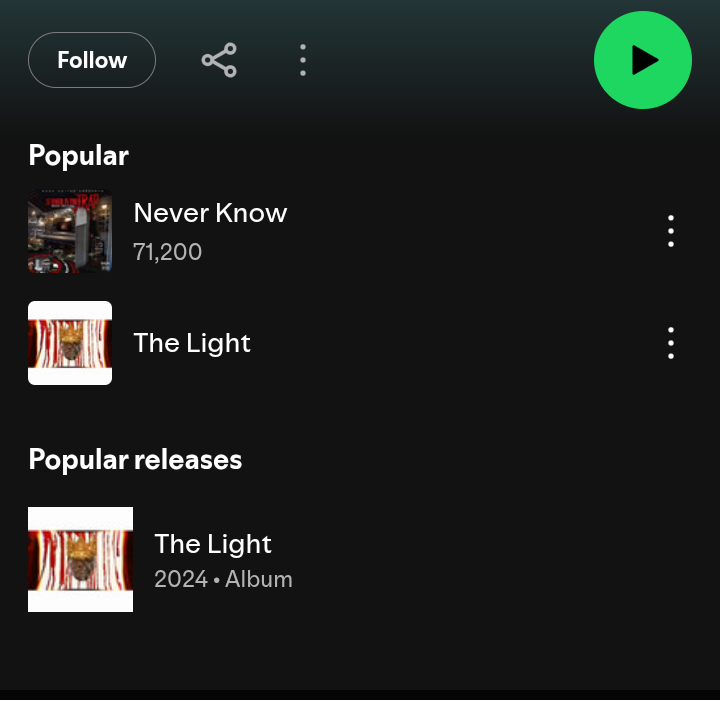
Task: Open the artist overflow menu
Action: [x=303, y=60]
